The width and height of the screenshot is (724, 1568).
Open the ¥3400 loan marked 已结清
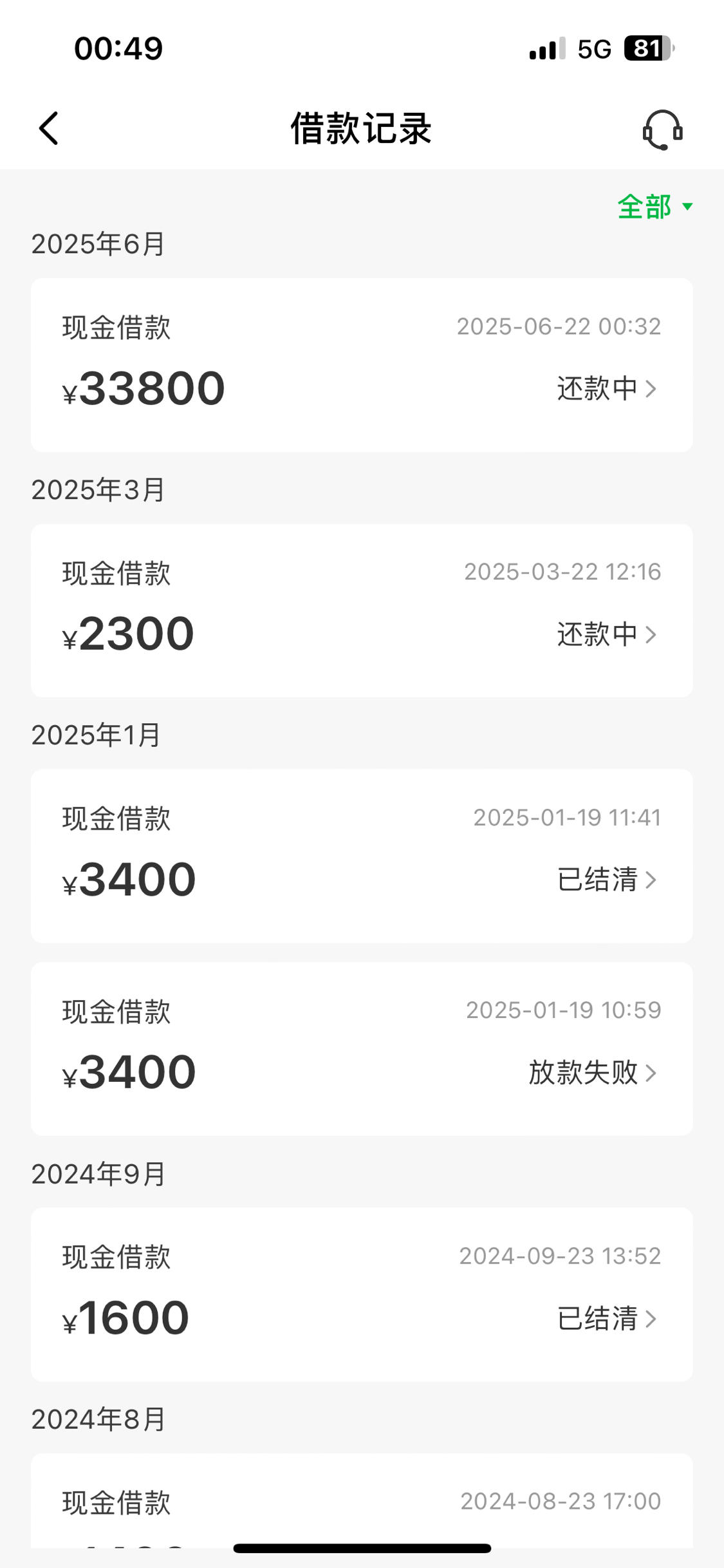coord(362,856)
